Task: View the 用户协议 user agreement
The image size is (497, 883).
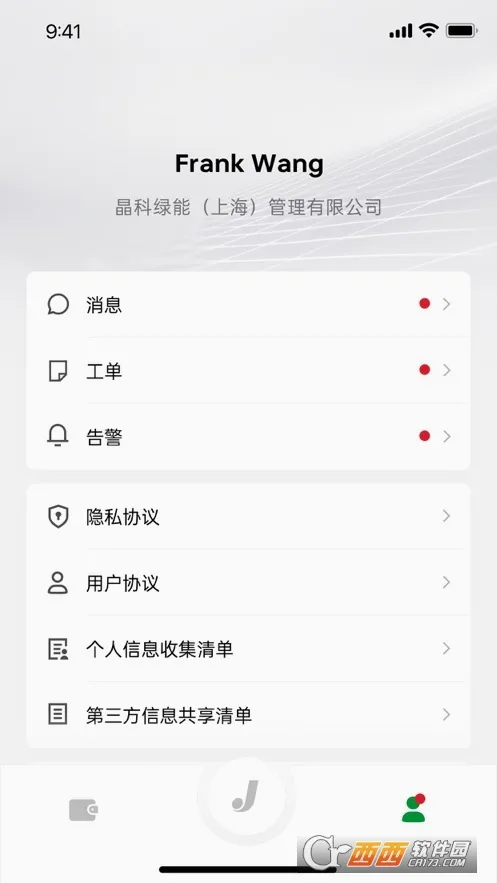Action: 248,582
